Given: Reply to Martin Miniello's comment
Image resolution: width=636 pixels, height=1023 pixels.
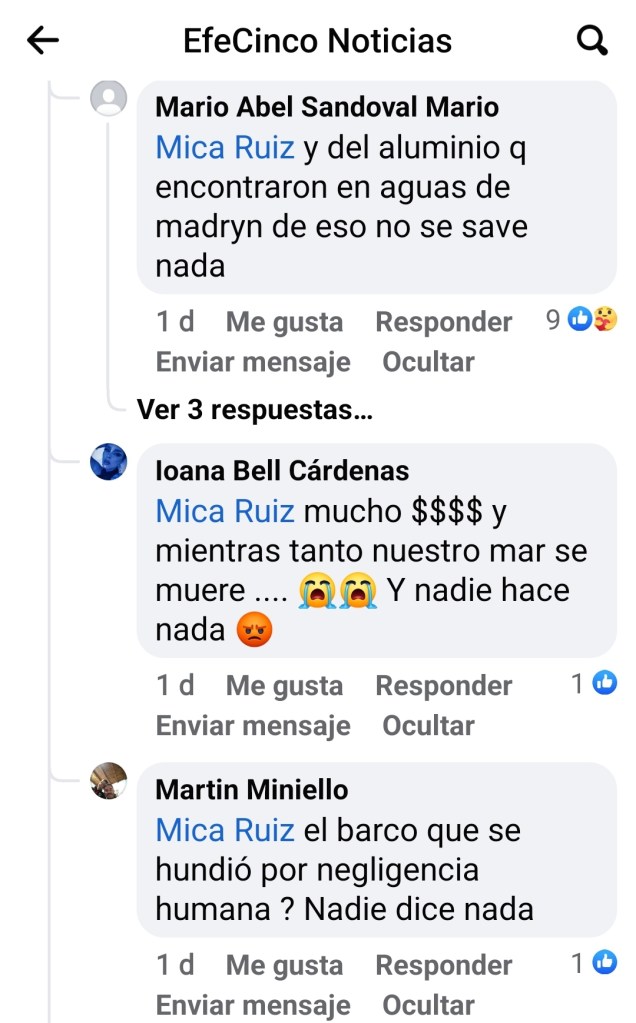Looking at the screenshot, I should click(x=443, y=966).
